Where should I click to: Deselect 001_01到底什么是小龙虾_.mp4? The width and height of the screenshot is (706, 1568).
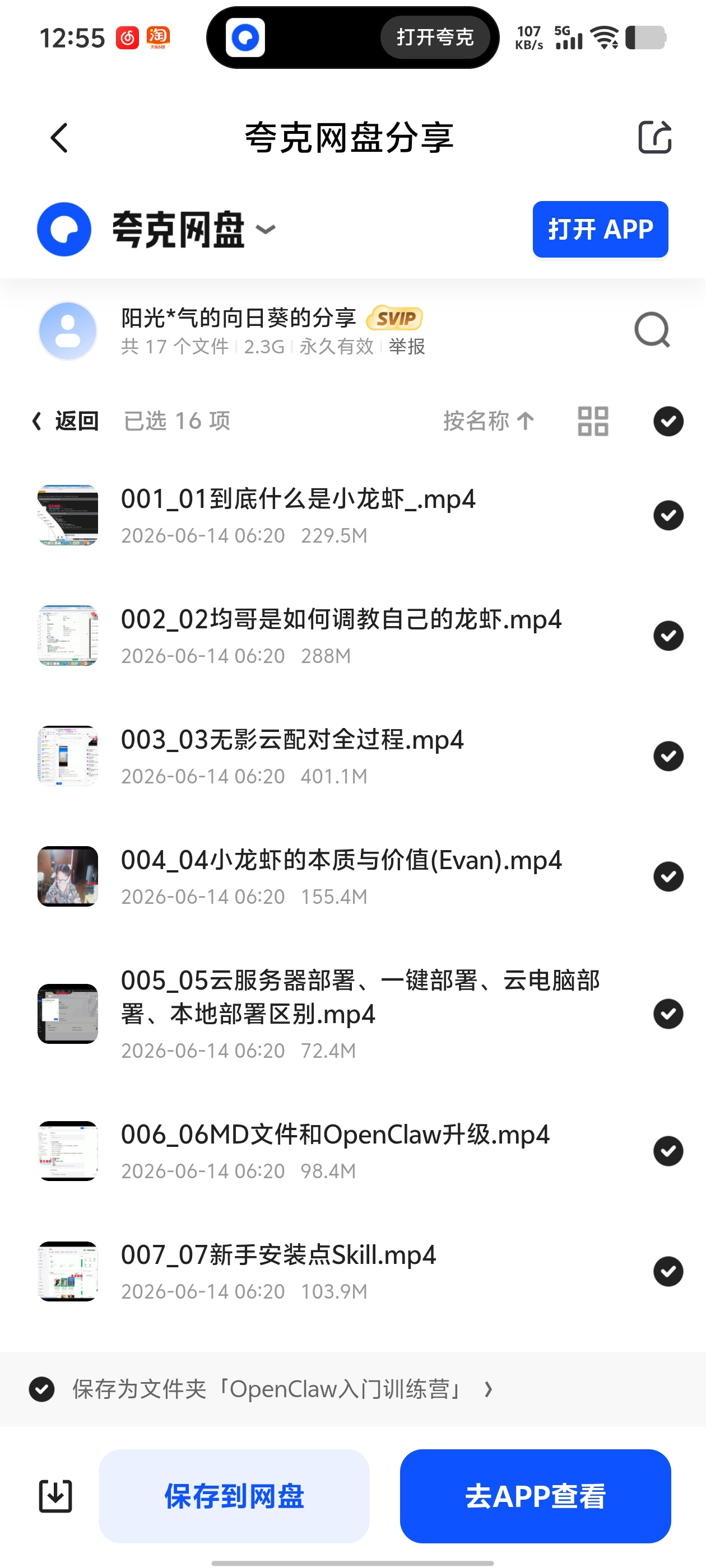point(668,516)
